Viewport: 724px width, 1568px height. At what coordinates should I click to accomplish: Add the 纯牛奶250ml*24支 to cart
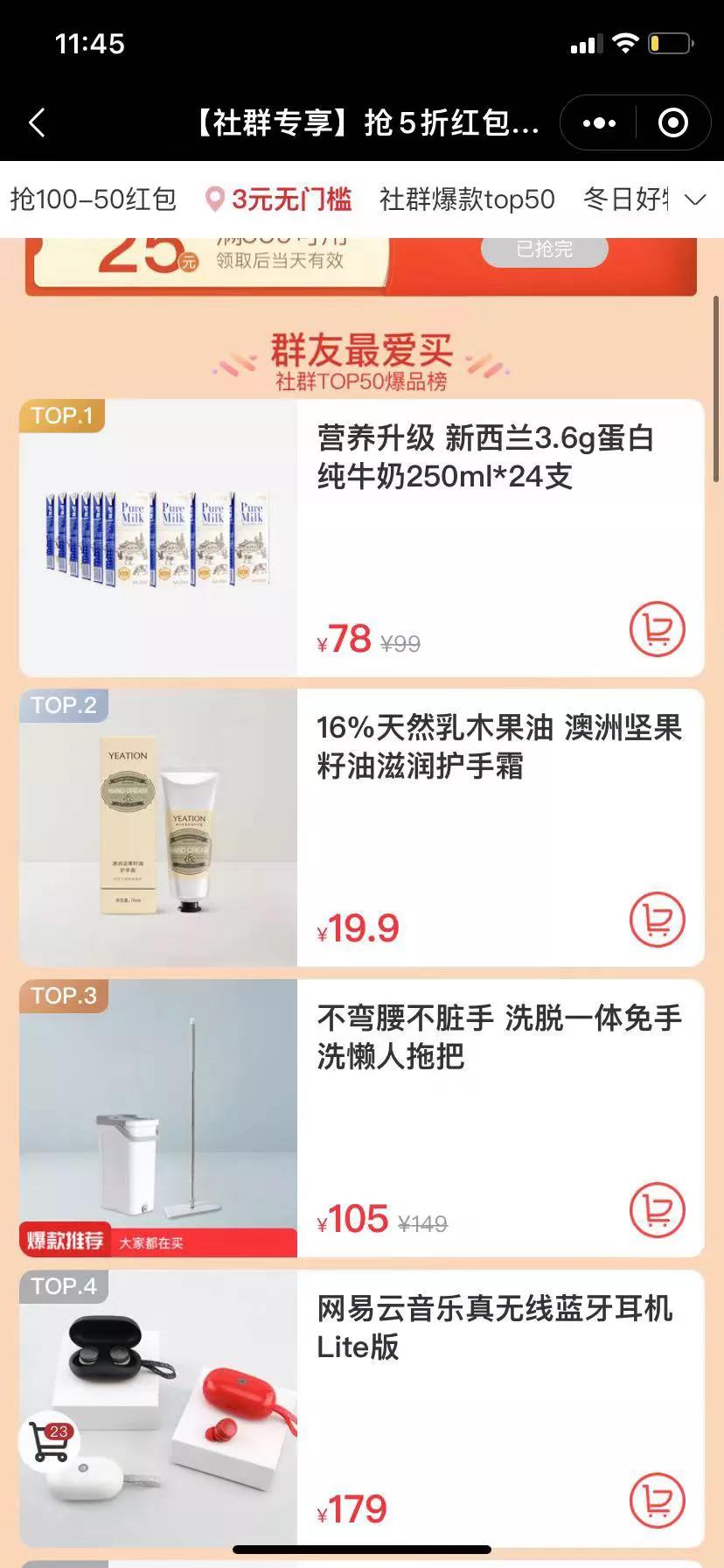pos(657,629)
